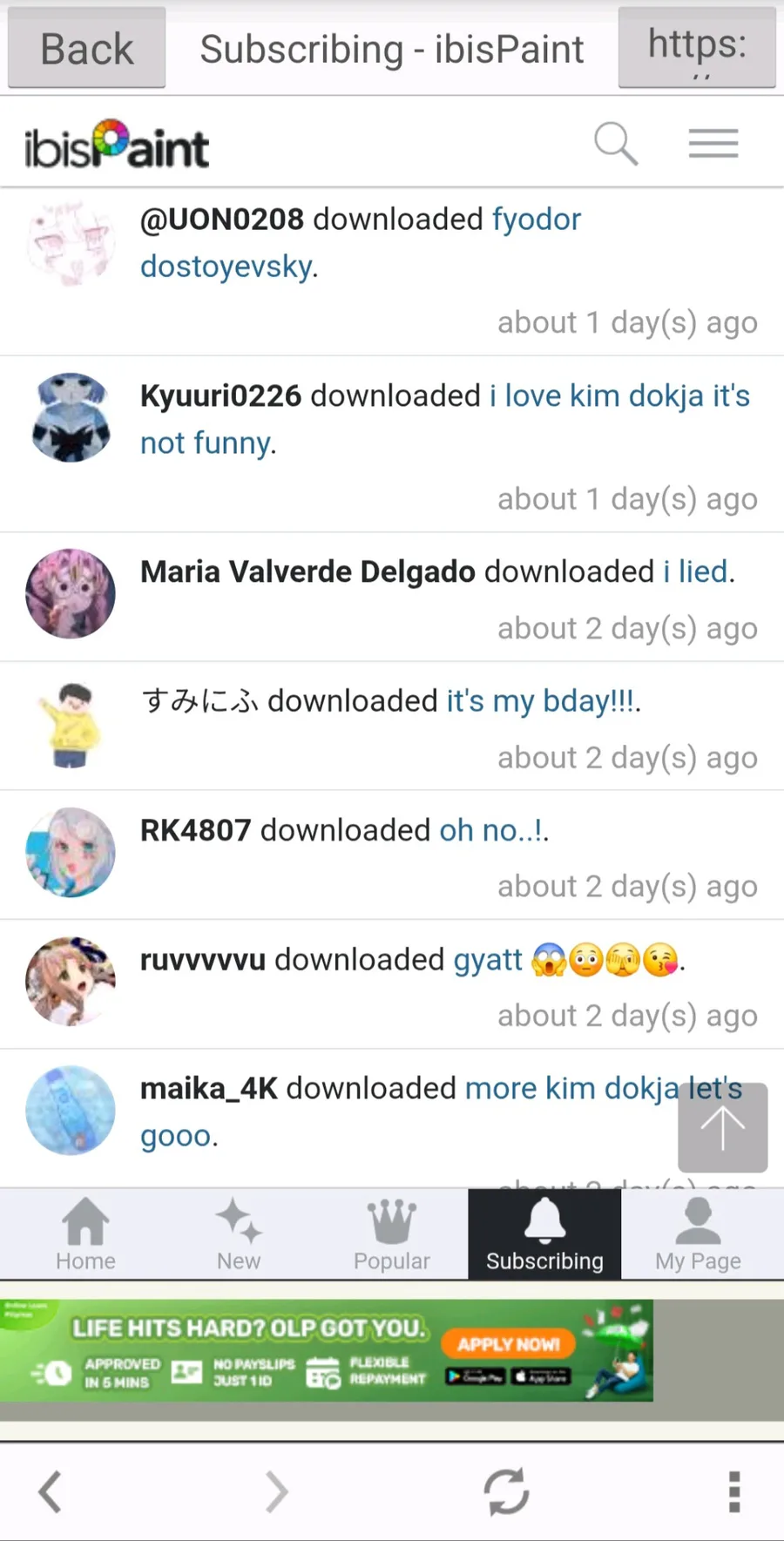Viewport: 784px width, 1541px height.
Task: Open the https URL button
Action: [697, 48]
